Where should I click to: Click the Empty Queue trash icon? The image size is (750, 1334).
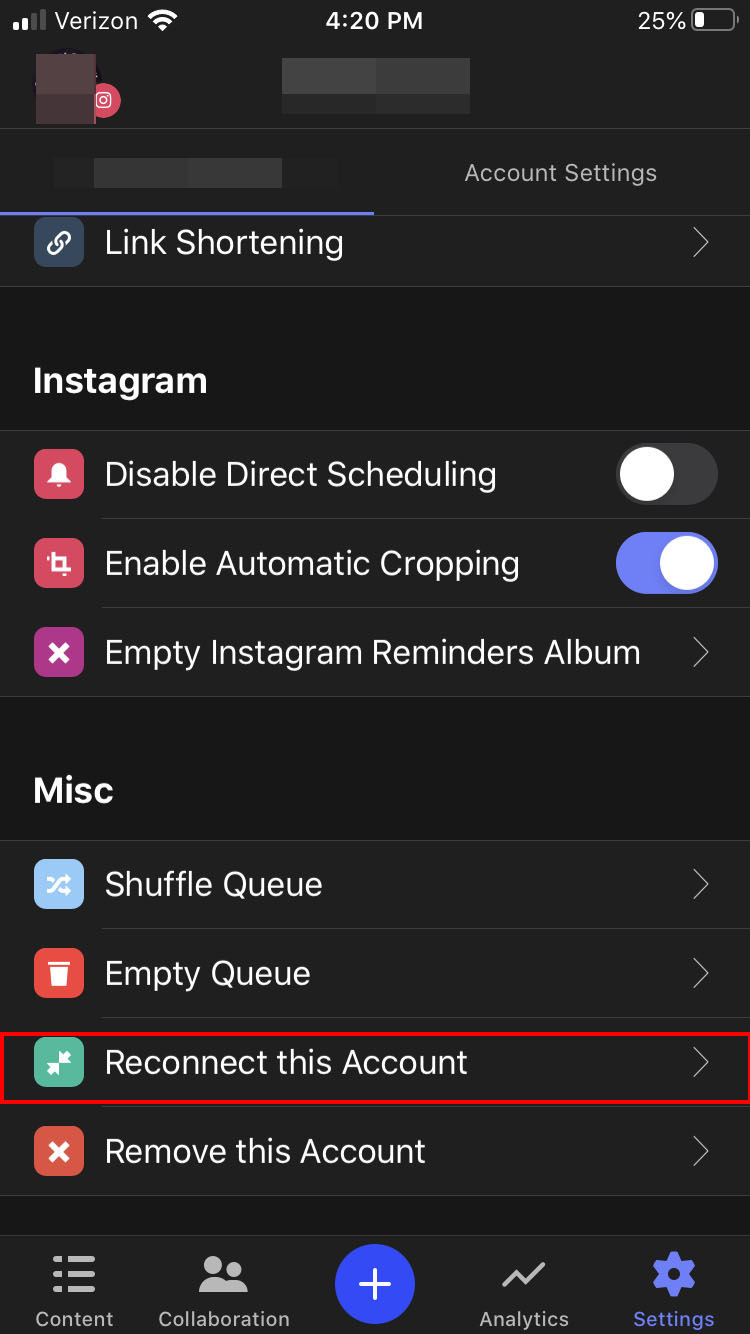58,973
